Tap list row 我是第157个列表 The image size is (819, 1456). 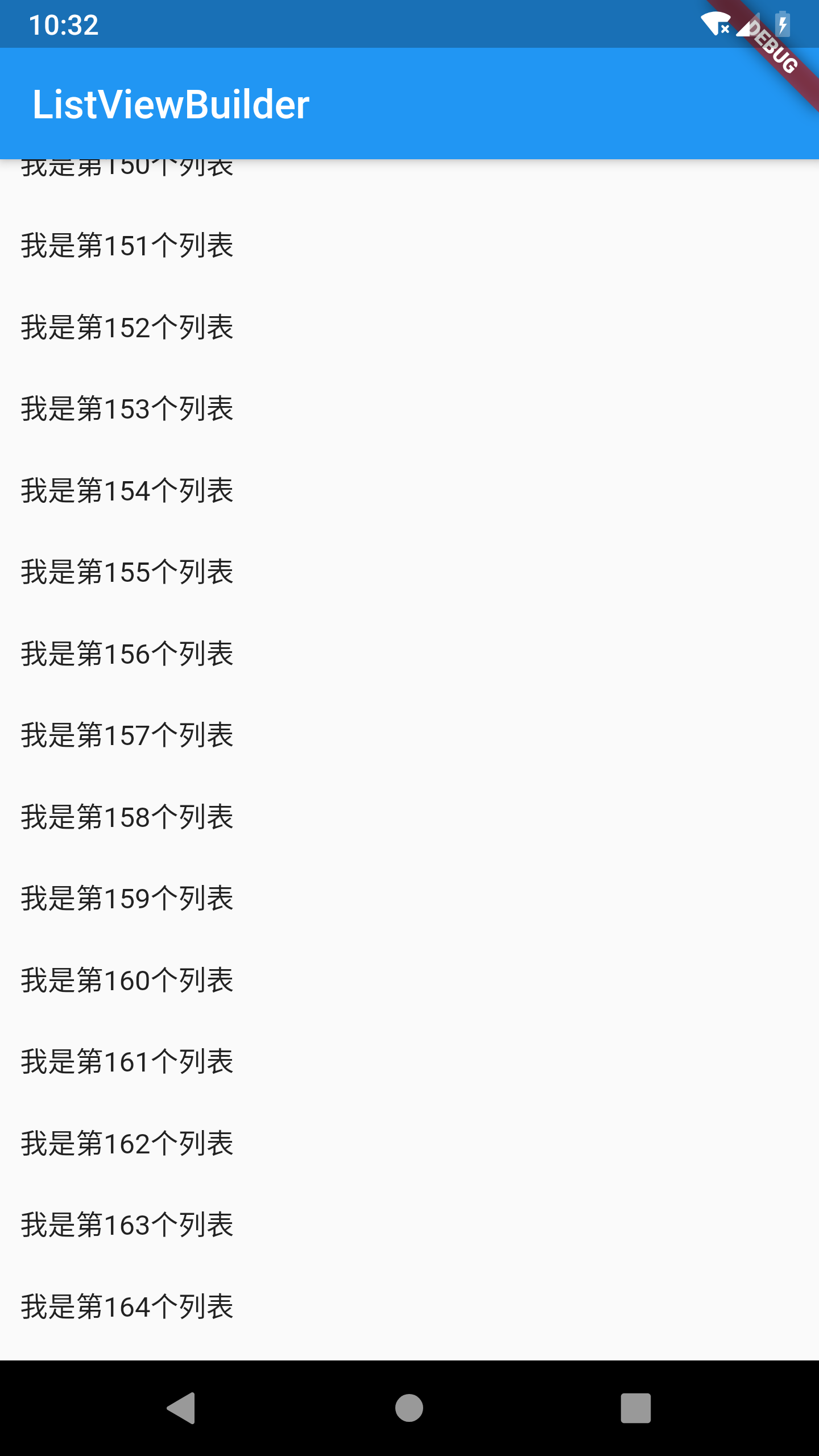pos(127,735)
